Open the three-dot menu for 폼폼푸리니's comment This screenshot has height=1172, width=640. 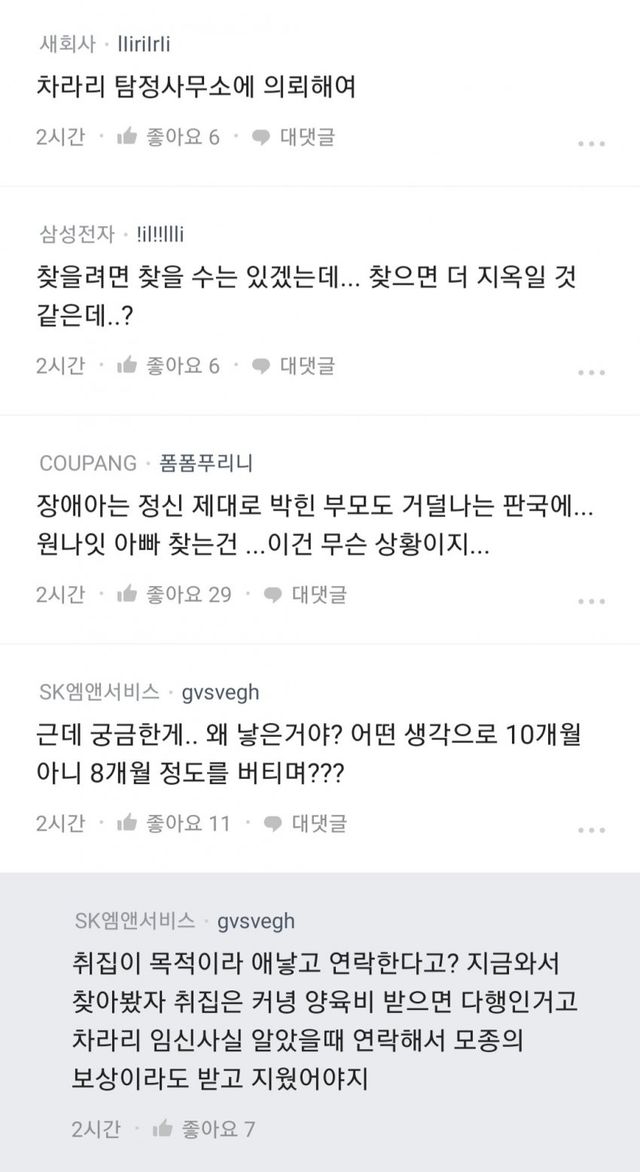(x=592, y=600)
